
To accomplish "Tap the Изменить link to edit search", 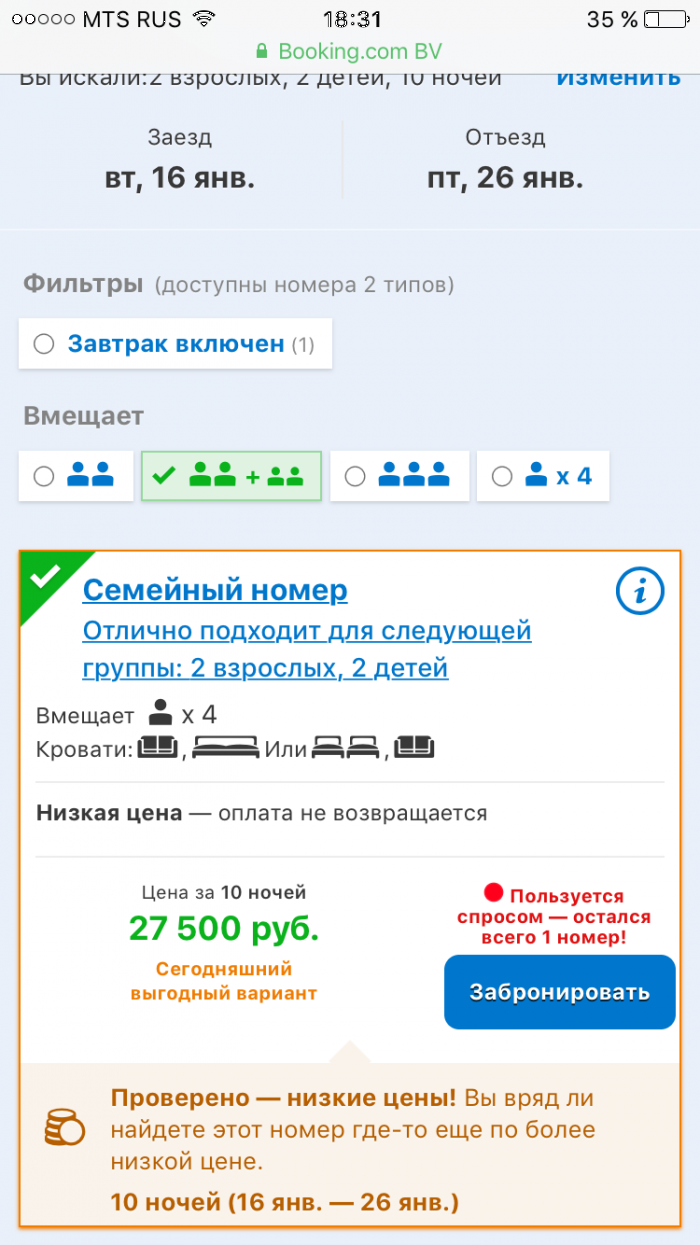I will (x=617, y=78).
